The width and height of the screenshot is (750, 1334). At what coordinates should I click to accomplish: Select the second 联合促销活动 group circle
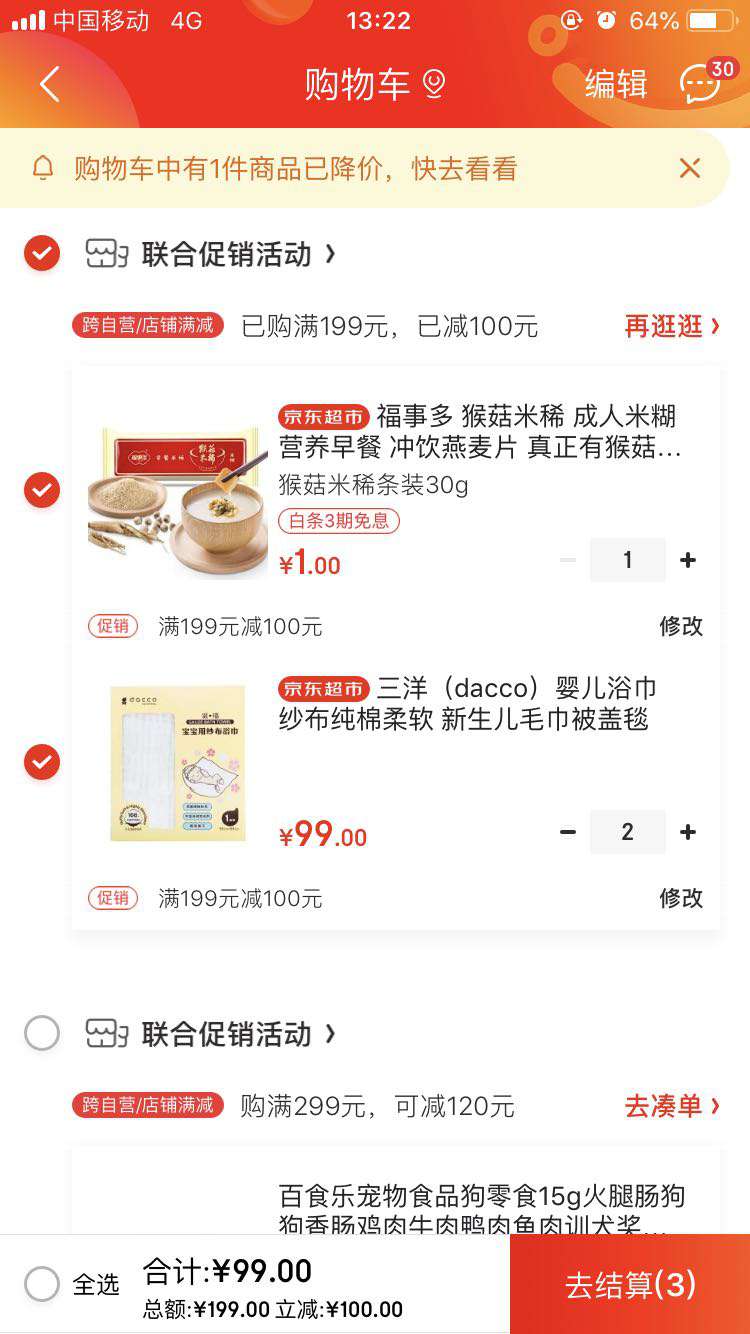pyautogui.click(x=42, y=1034)
